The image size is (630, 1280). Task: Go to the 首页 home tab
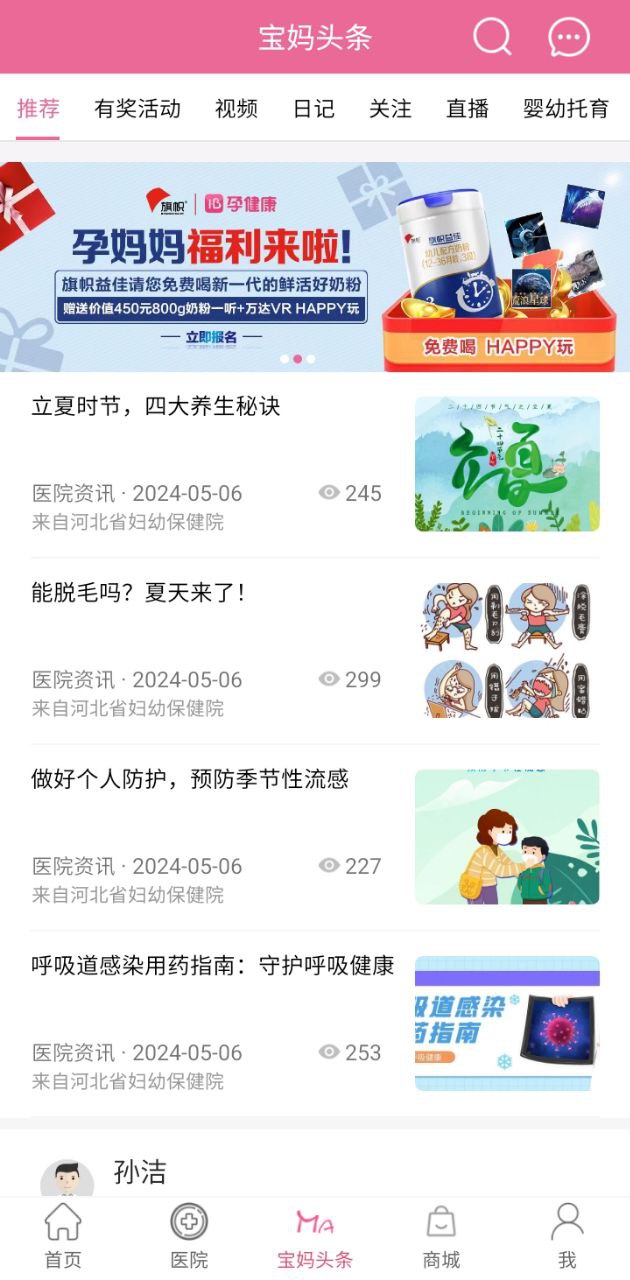point(63,1236)
